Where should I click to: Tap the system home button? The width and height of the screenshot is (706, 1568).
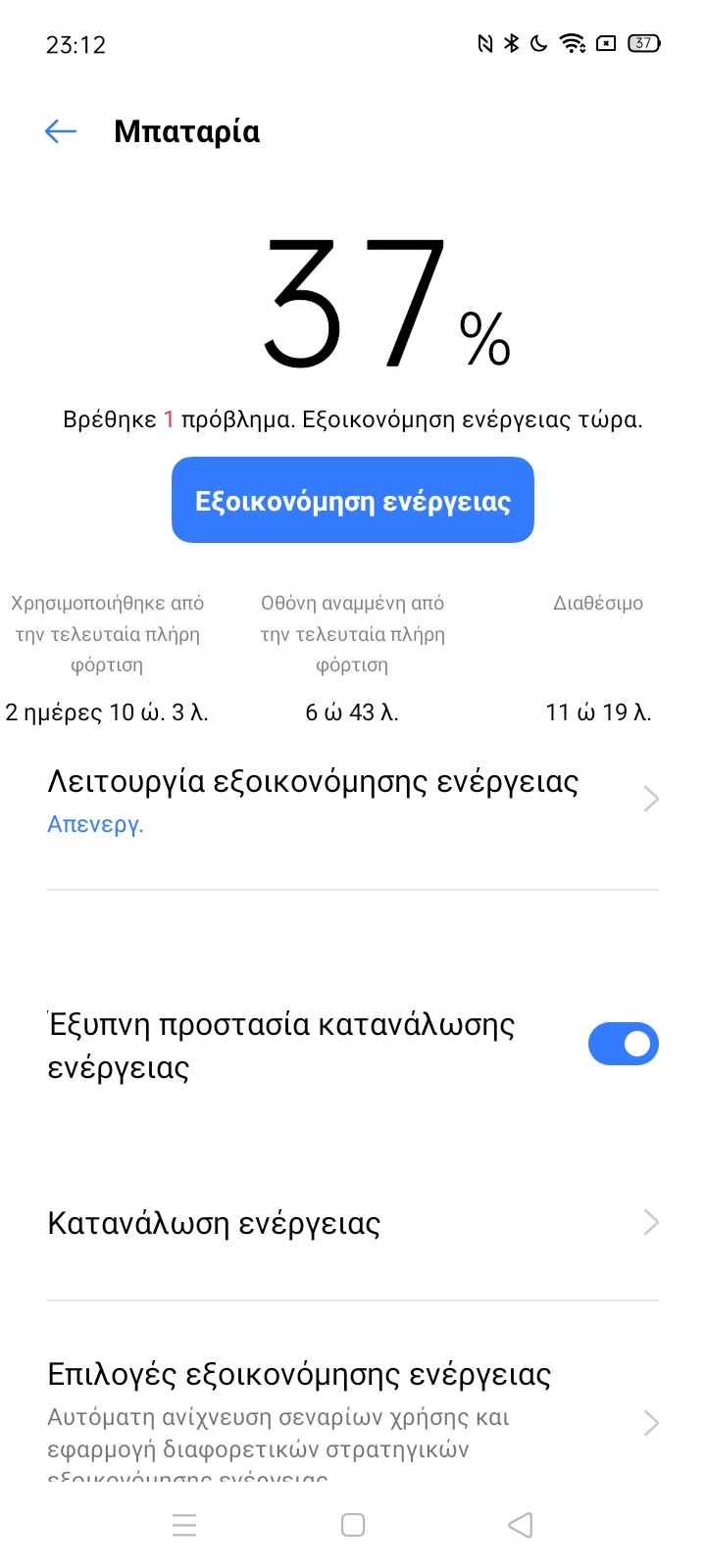[x=353, y=1525]
